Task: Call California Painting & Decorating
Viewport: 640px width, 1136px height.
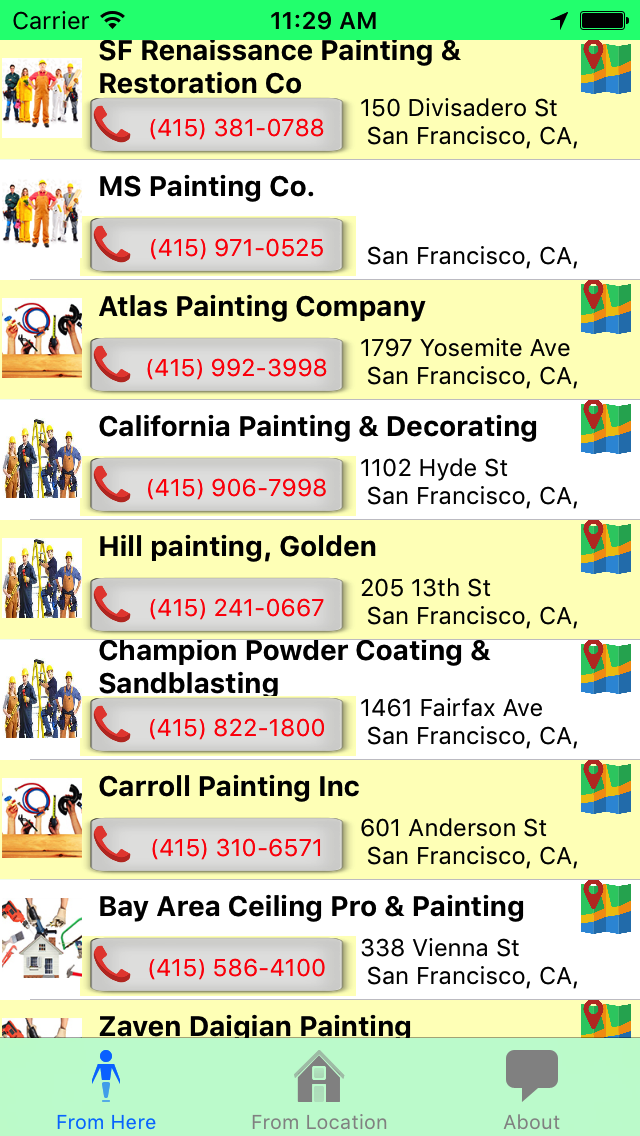Action: pos(217,487)
